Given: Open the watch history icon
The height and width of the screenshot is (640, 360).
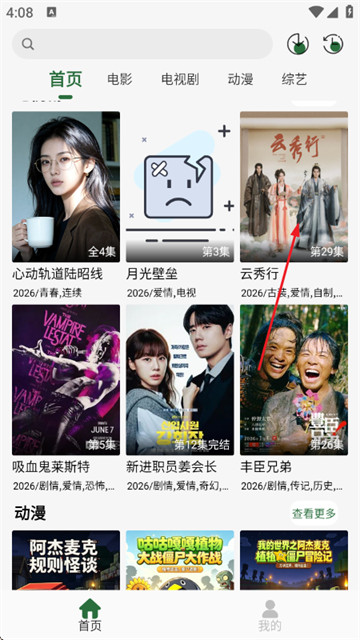Looking at the screenshot, I should tap(333, 44).
